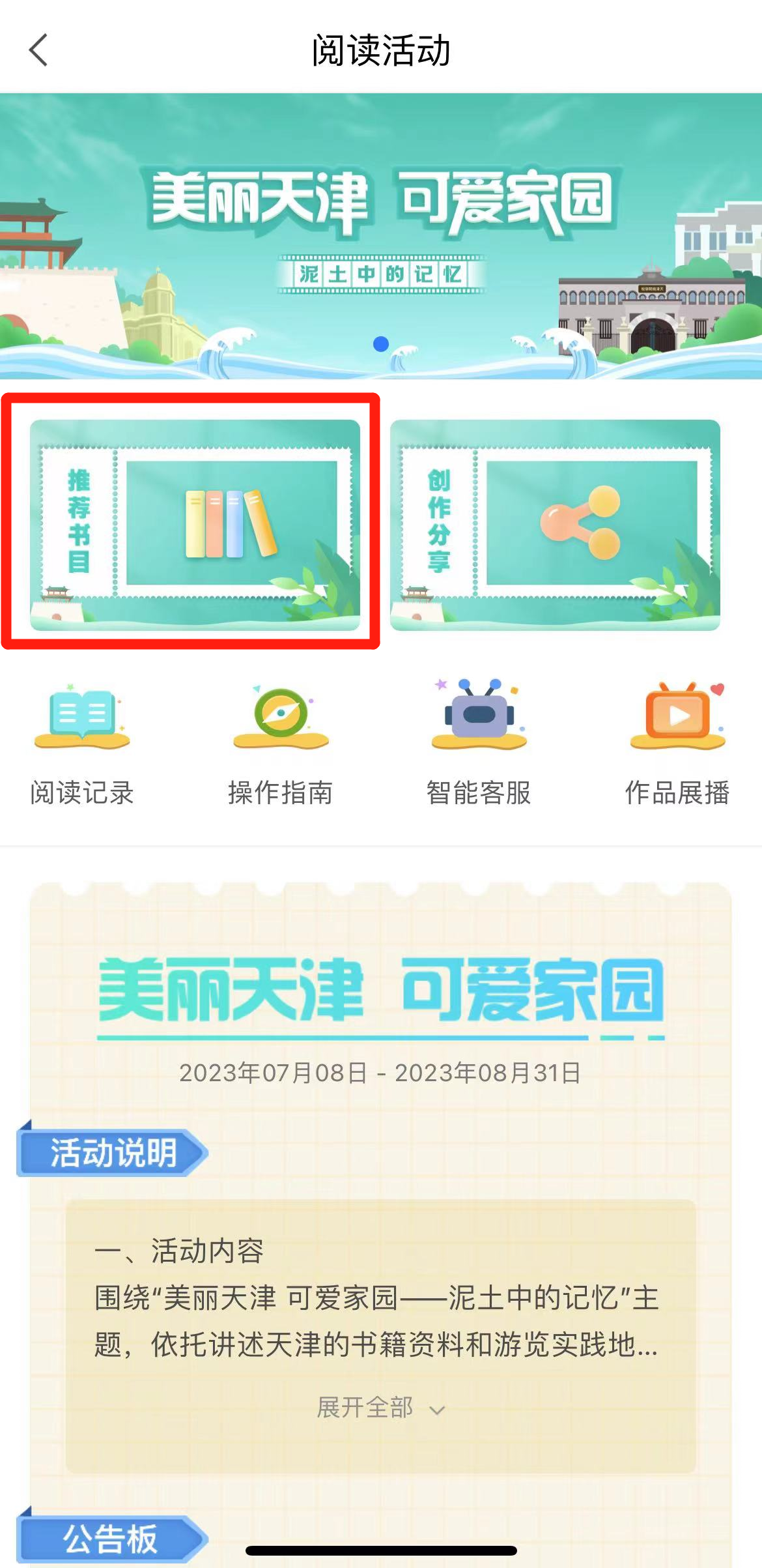Open 阅读记录
Viewport: 762px width, 1568px height.
click(82, 743)
